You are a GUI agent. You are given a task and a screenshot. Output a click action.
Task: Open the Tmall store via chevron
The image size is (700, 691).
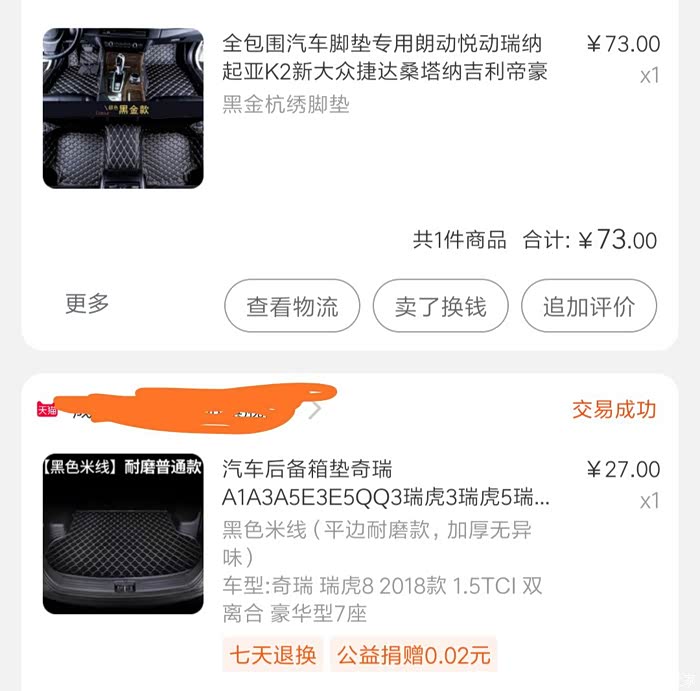coord(315,409)
